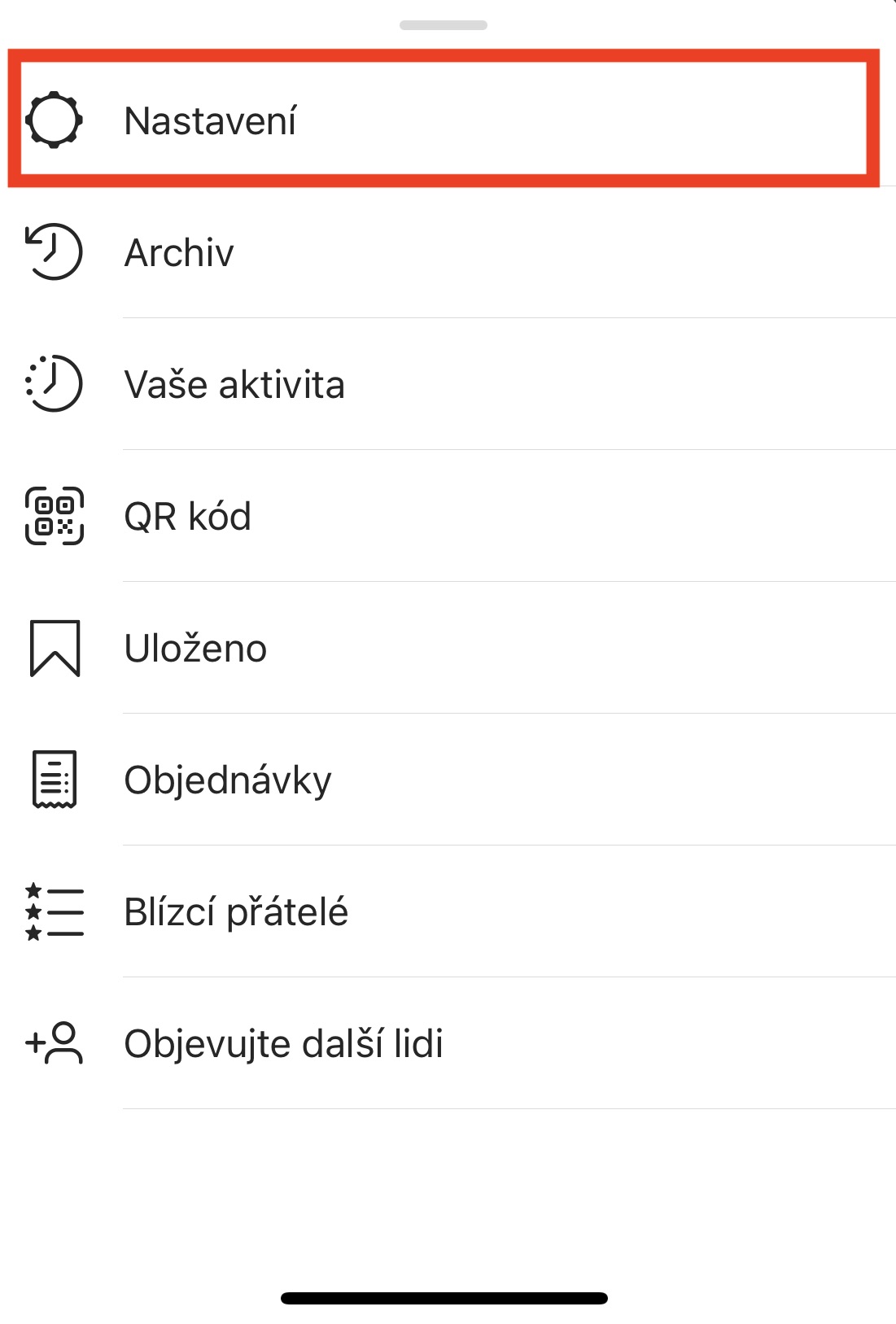
Task: Open Uloženo saved posts
Action: [195, 648]
